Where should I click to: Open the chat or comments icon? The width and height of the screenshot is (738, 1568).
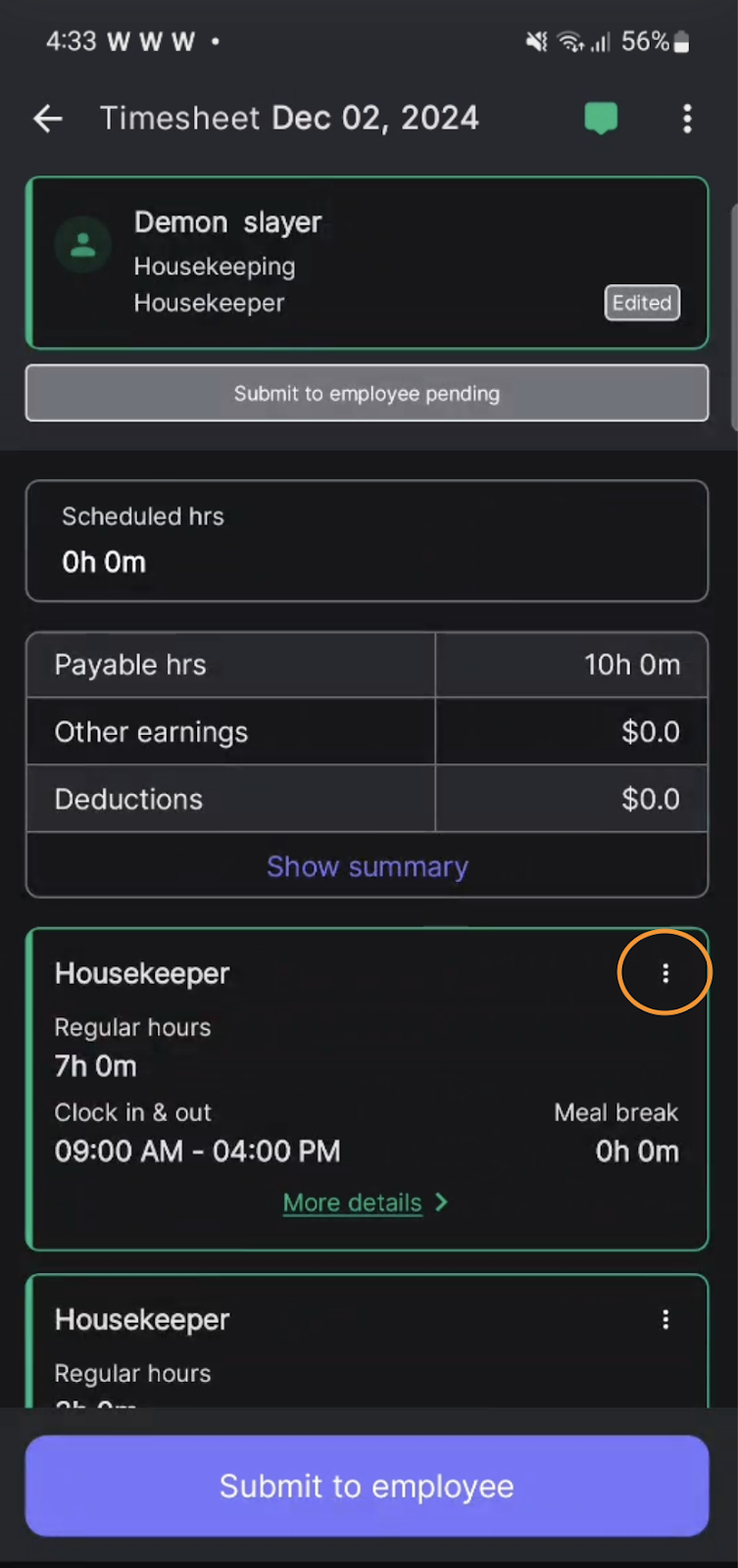pos(601,118)
